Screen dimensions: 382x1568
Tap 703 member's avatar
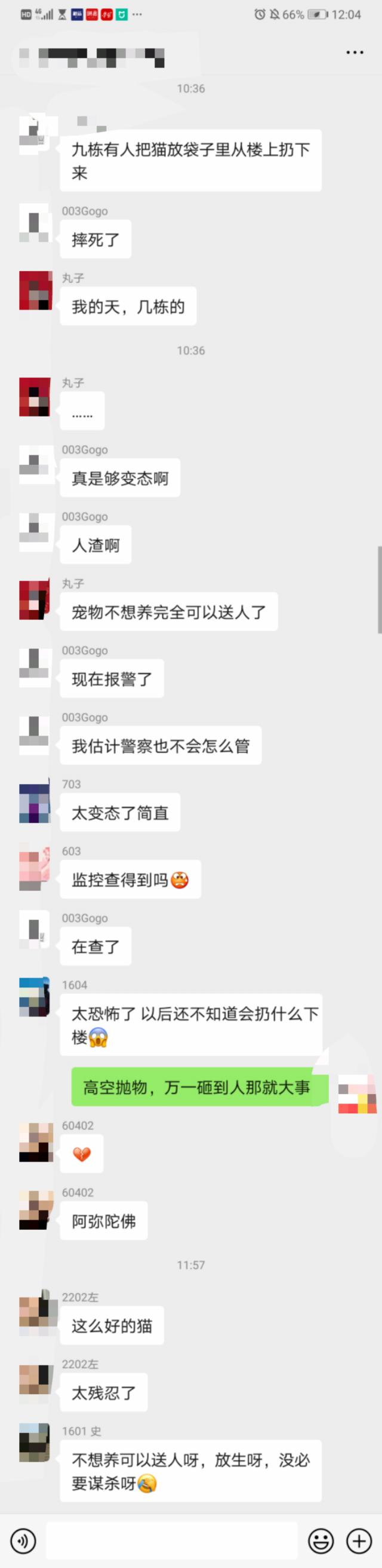click(35, 803)
